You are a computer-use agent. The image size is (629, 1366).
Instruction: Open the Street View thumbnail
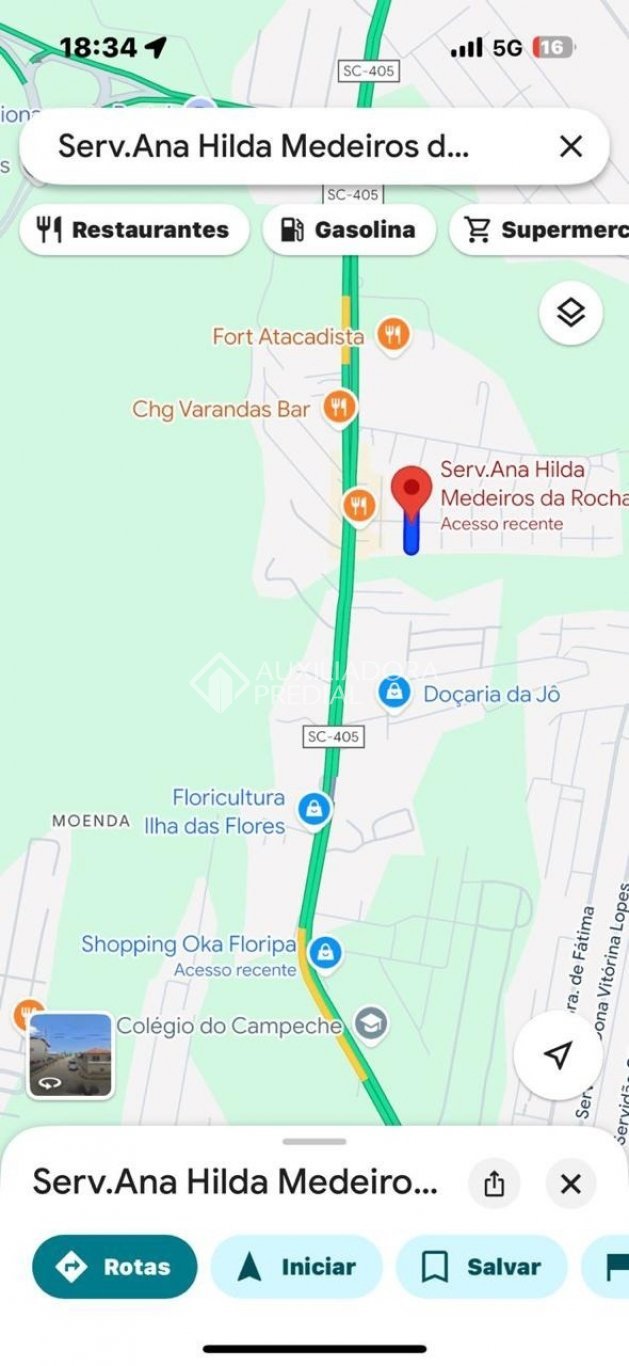coord(69,1054)
